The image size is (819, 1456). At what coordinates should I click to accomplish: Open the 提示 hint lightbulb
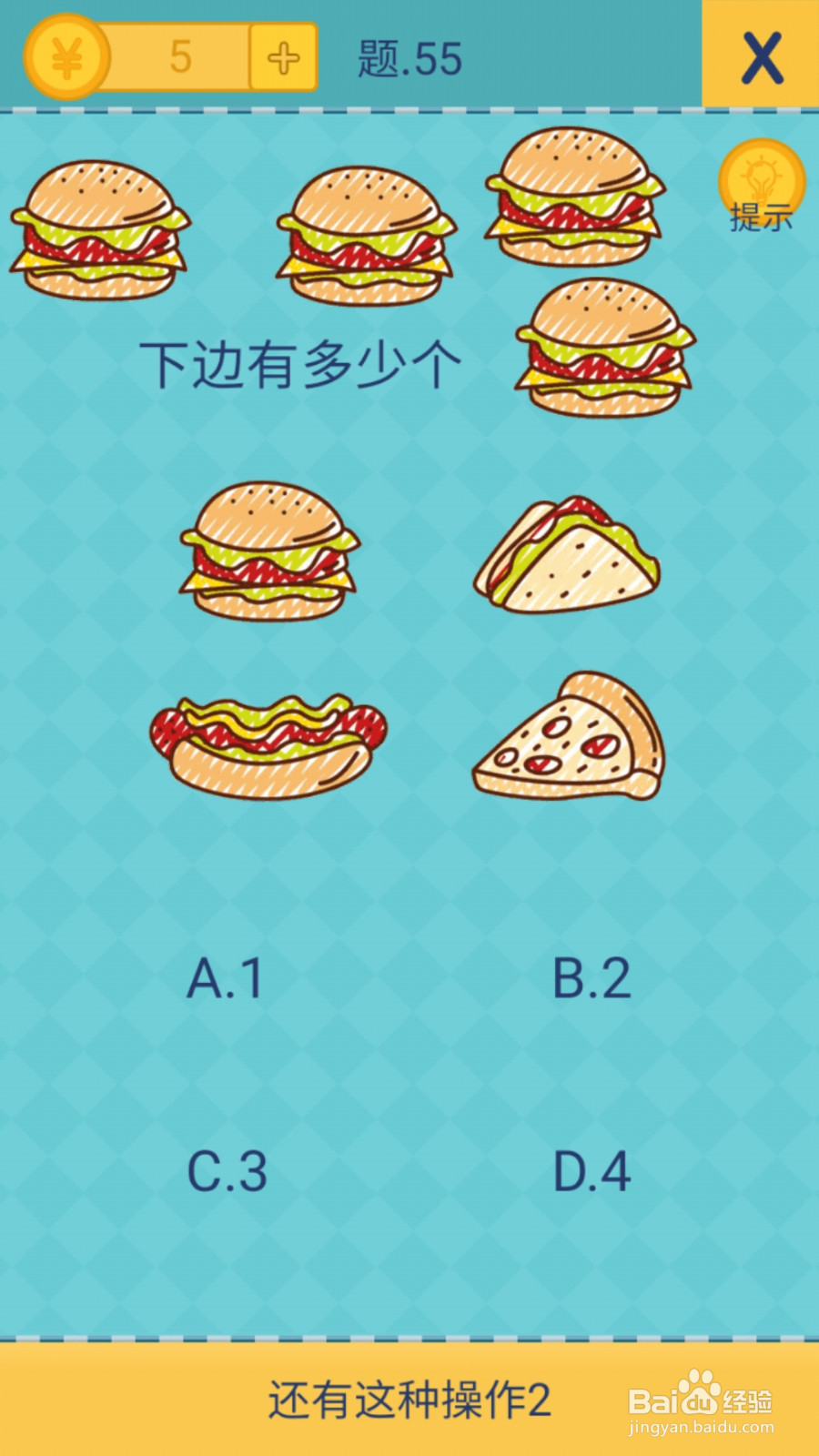point(762,187)
